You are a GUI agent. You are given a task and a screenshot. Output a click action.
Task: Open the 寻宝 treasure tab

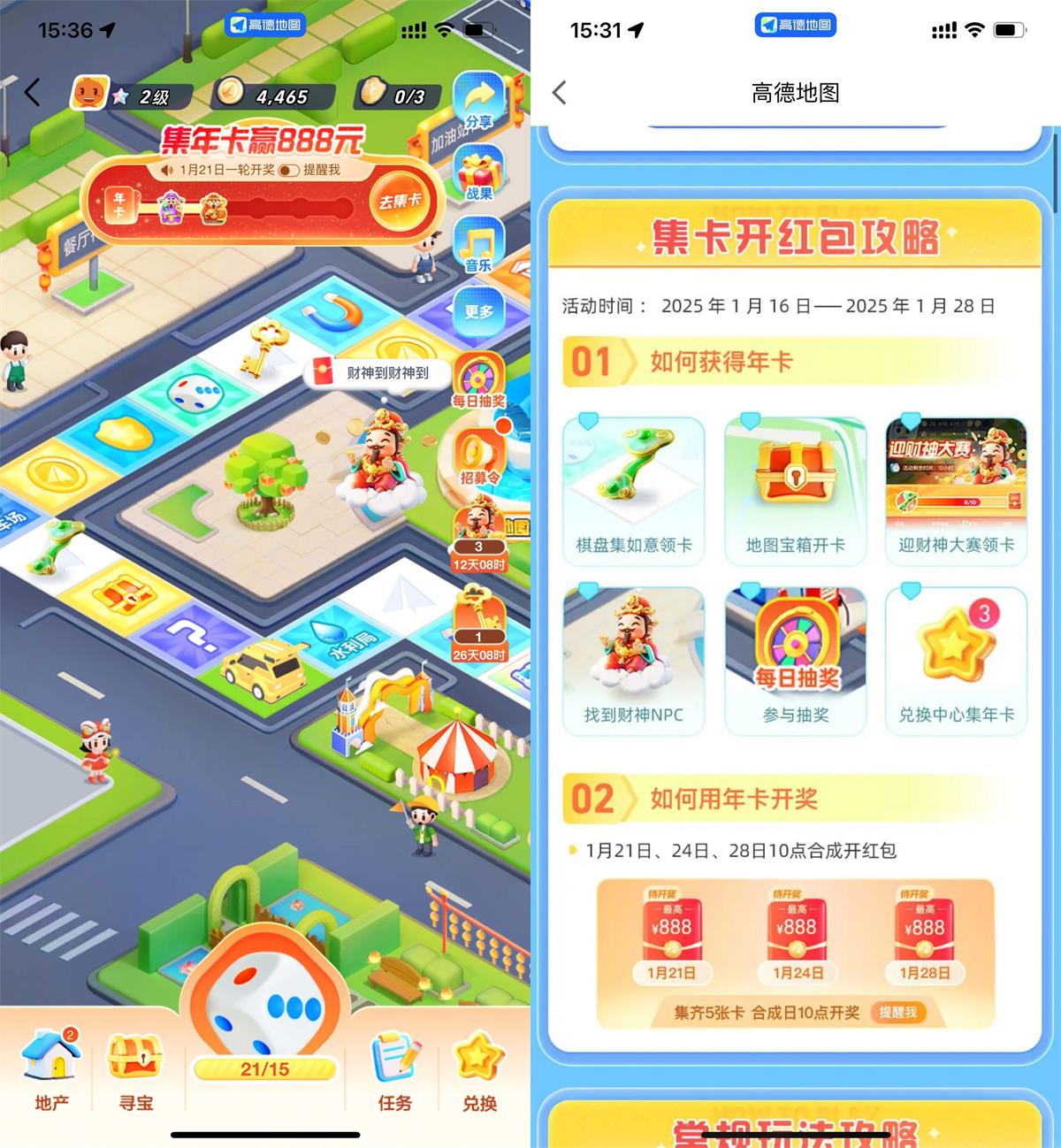136,1070
